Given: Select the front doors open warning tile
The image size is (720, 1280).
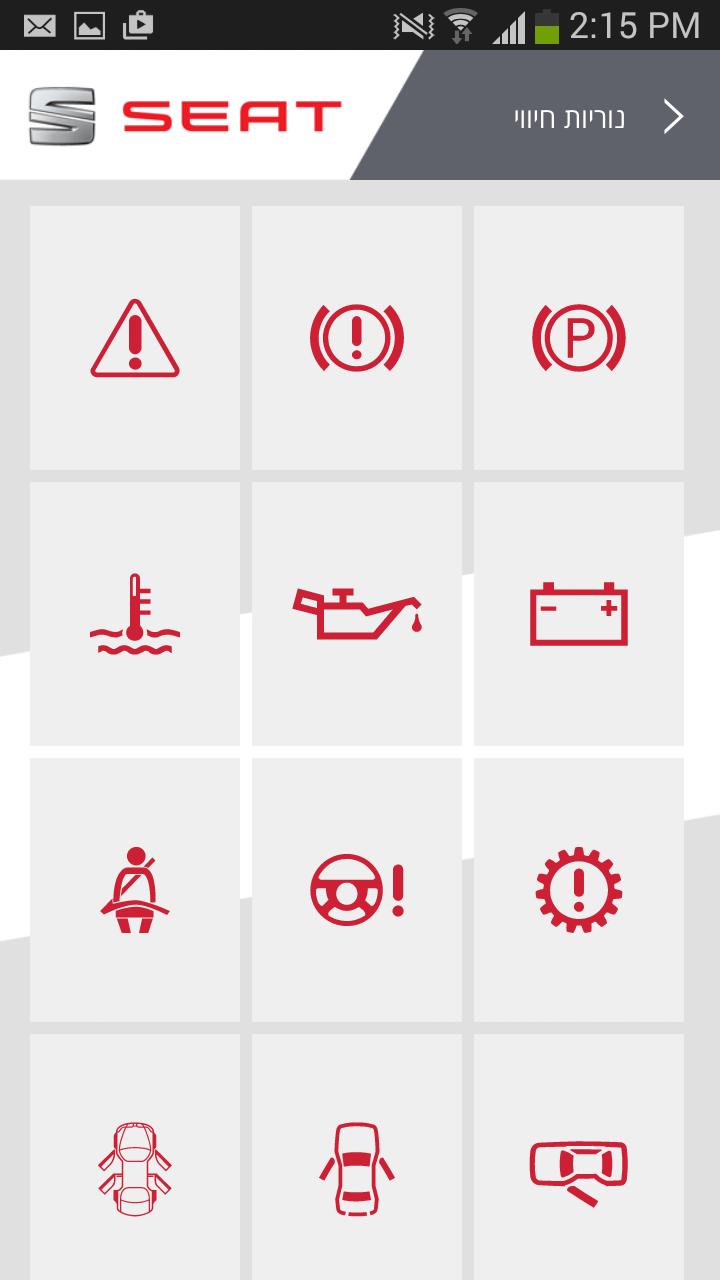Looking at the screenshot, I should (x=357, y=1166).
